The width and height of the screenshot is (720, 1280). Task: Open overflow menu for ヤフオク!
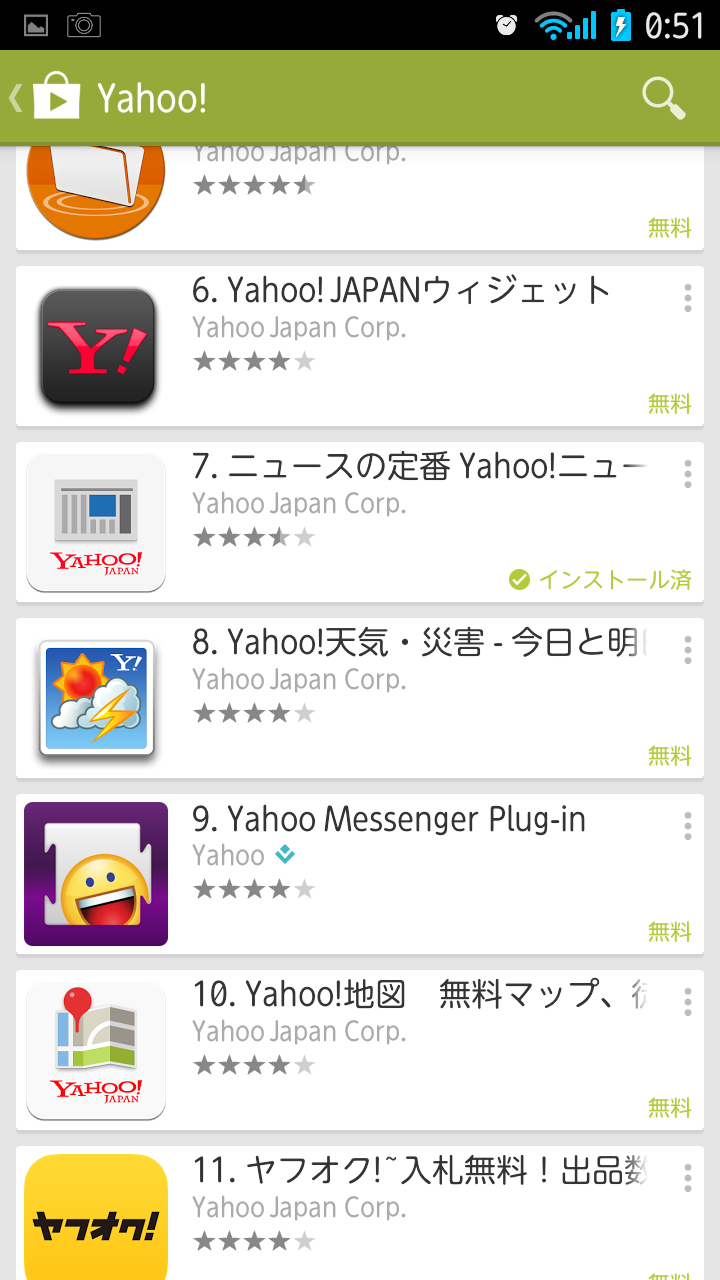(687, 1178)
